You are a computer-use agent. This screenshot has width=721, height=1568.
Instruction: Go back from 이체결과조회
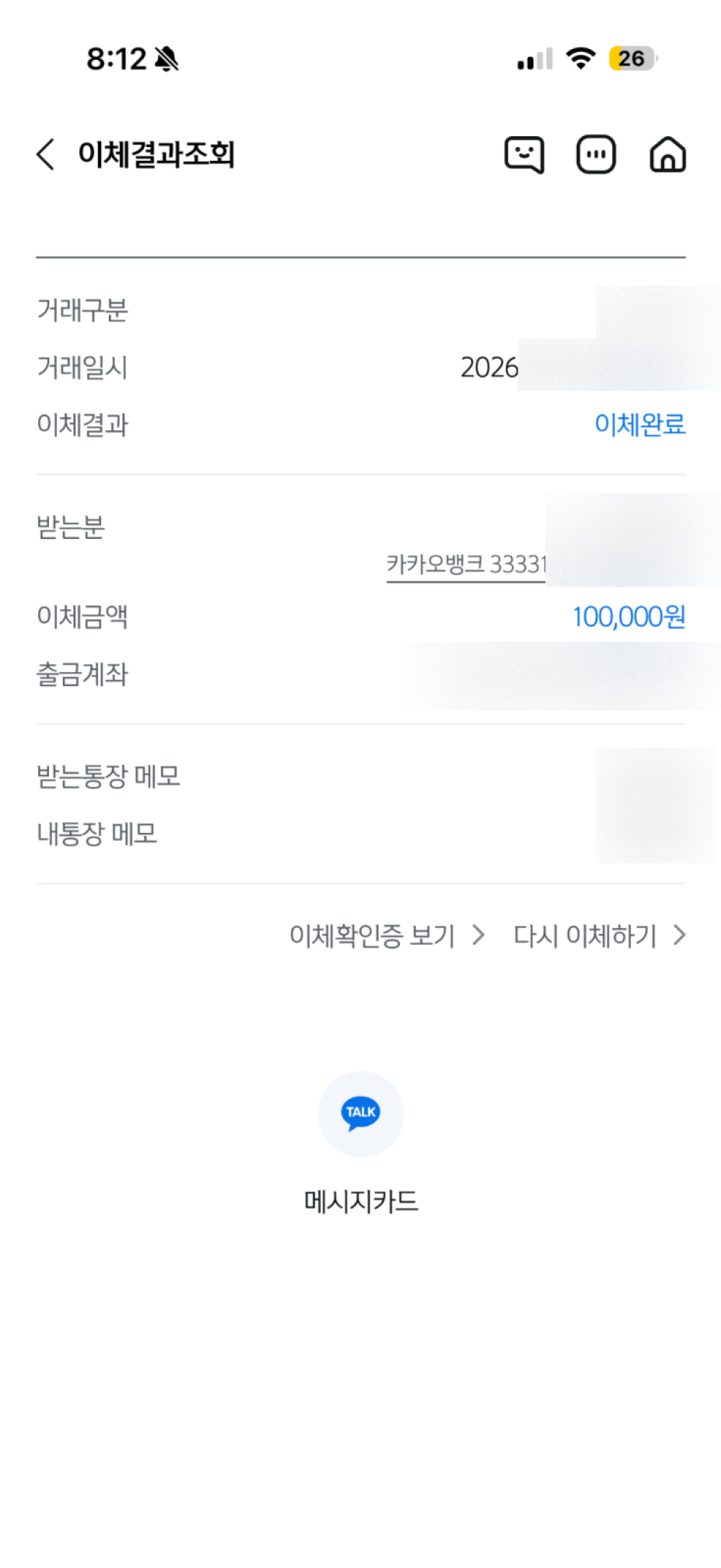(45, 154)
